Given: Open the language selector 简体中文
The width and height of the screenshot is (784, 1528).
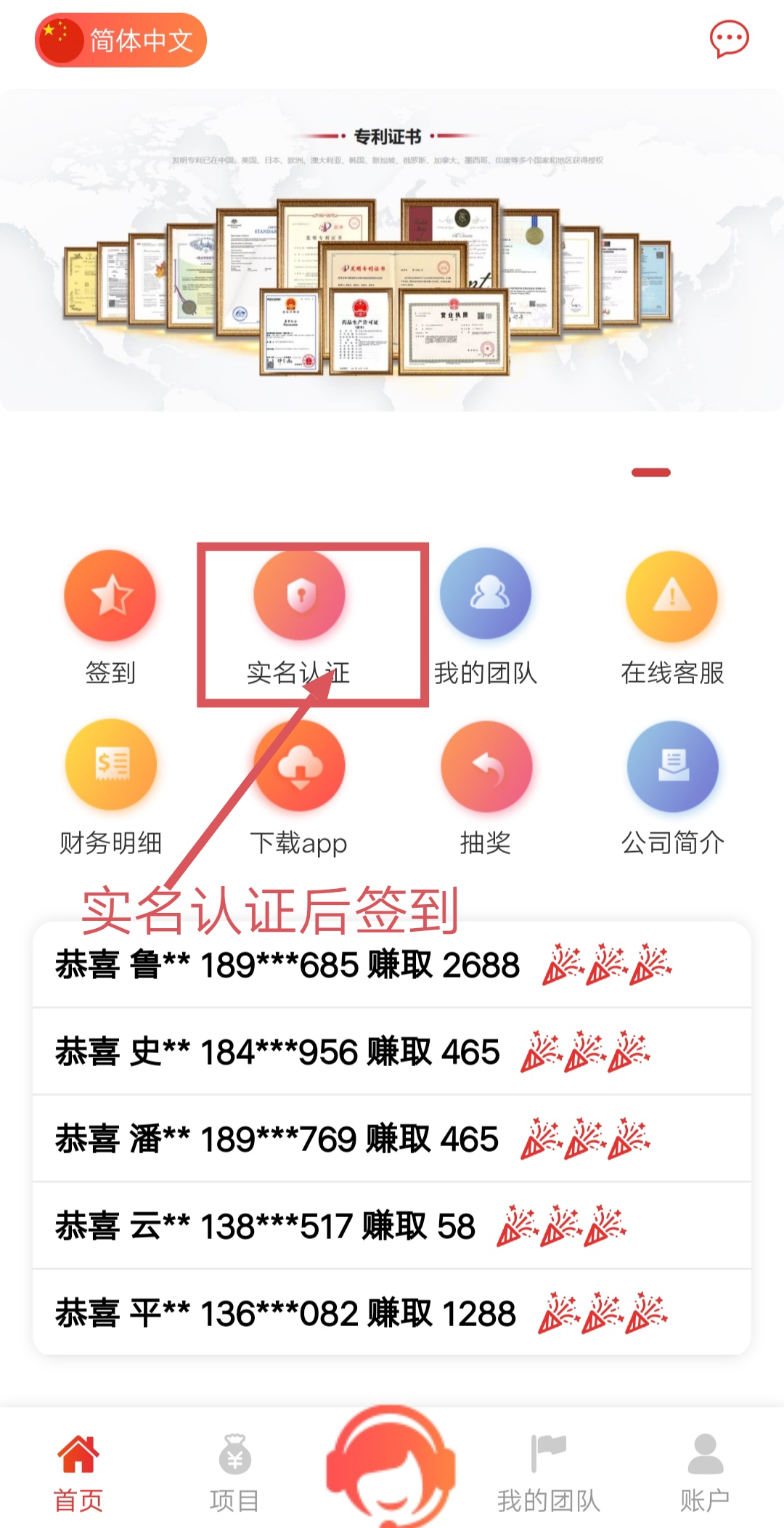Looking at the screenshot, I should click(x=121, y=41).
